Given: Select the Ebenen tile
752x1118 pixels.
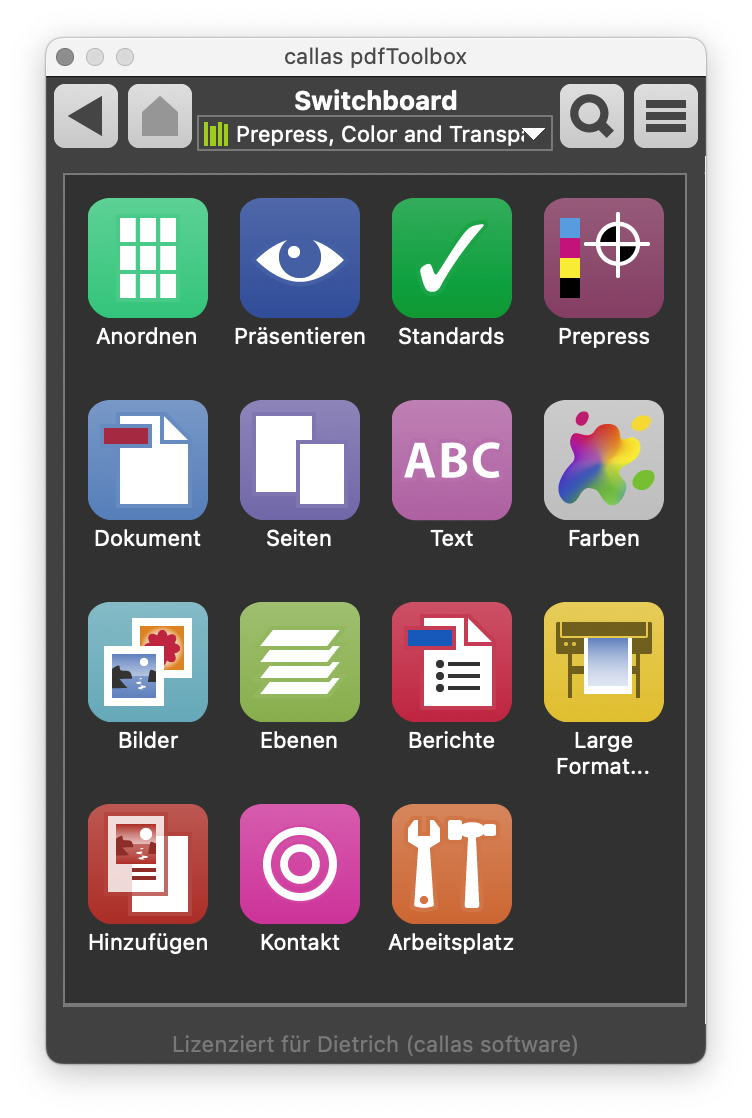Looking at the screenshot, I should point(300,662).
